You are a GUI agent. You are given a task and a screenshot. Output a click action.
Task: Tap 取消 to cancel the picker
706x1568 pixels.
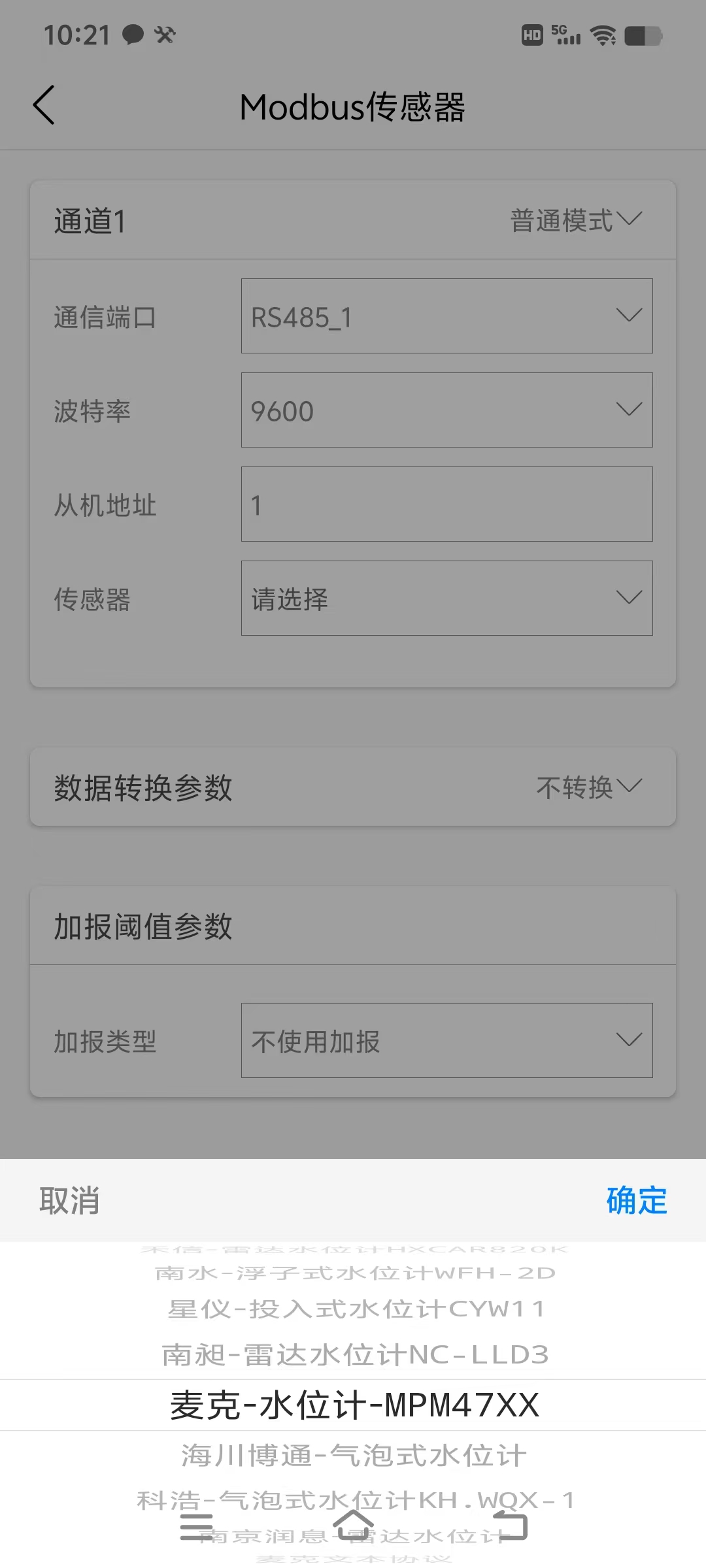pos(69,1201)
